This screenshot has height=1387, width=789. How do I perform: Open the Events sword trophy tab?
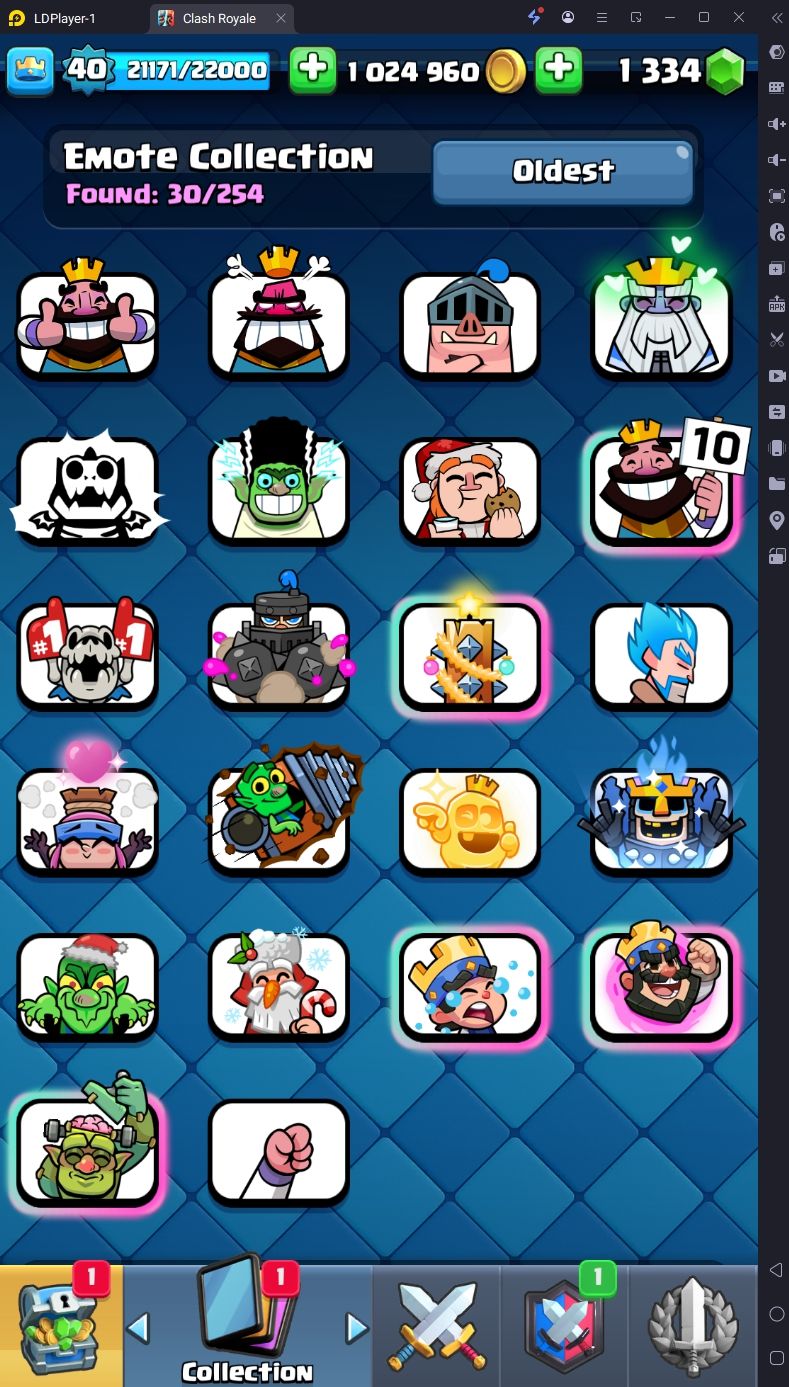693,1325
